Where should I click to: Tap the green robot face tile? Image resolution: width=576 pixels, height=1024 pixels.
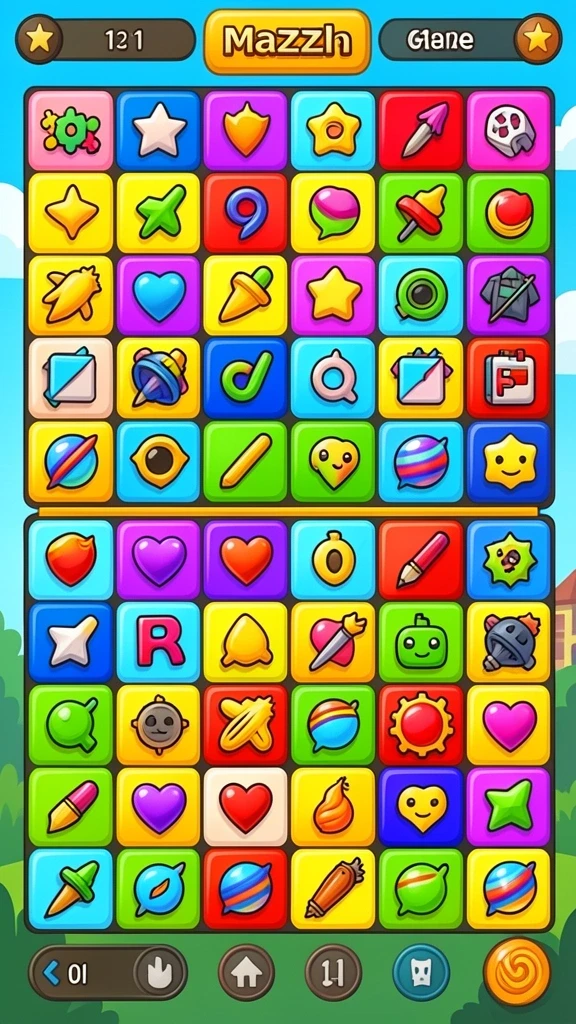421,643
